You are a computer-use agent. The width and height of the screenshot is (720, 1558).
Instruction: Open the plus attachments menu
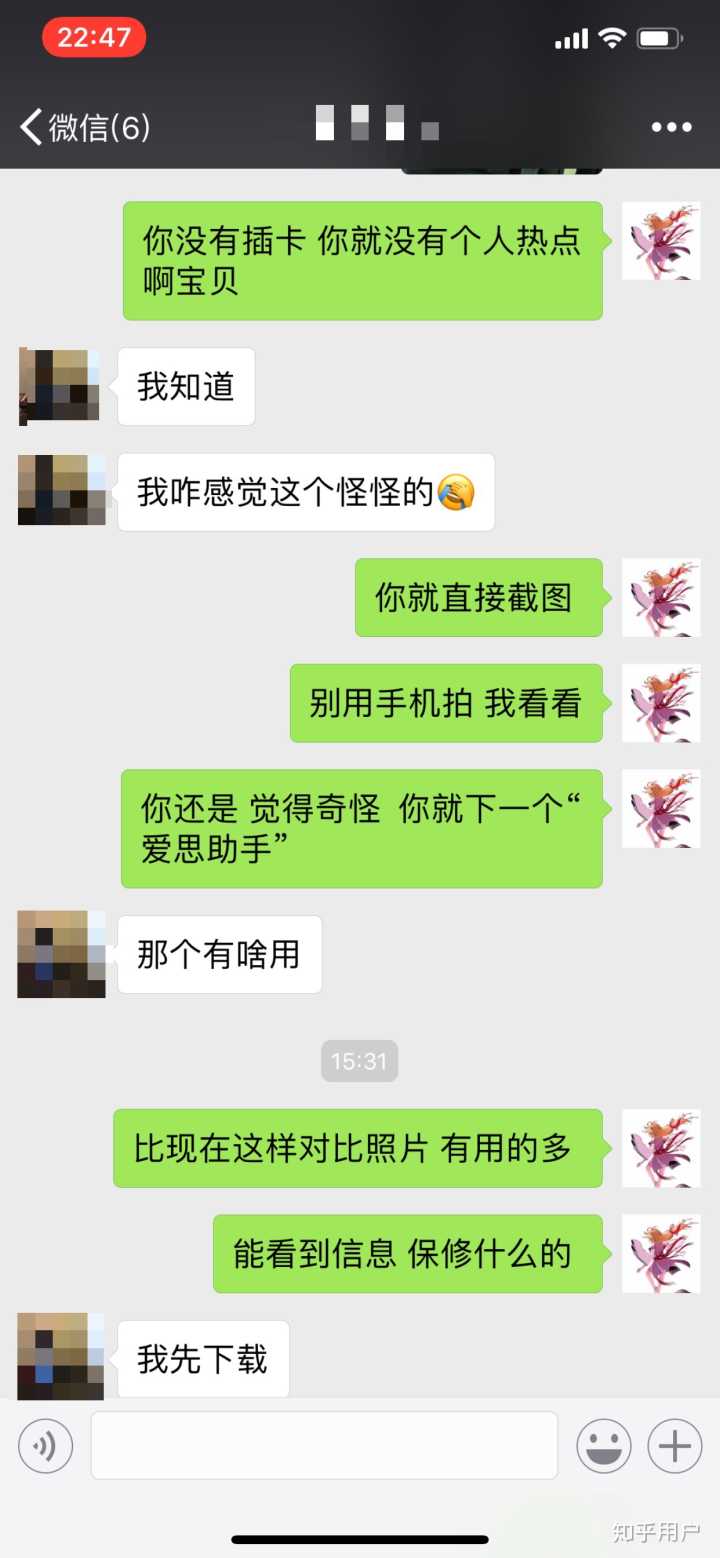click(675, 1446)
